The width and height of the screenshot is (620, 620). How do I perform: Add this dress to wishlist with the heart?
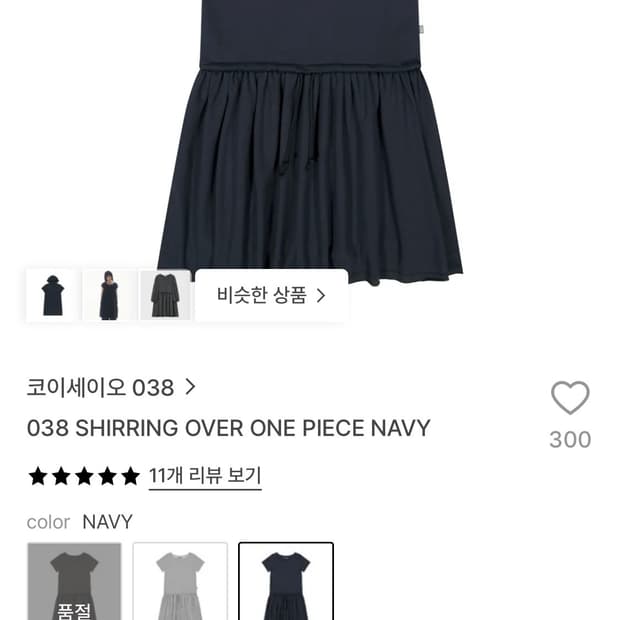click(570, 397)
